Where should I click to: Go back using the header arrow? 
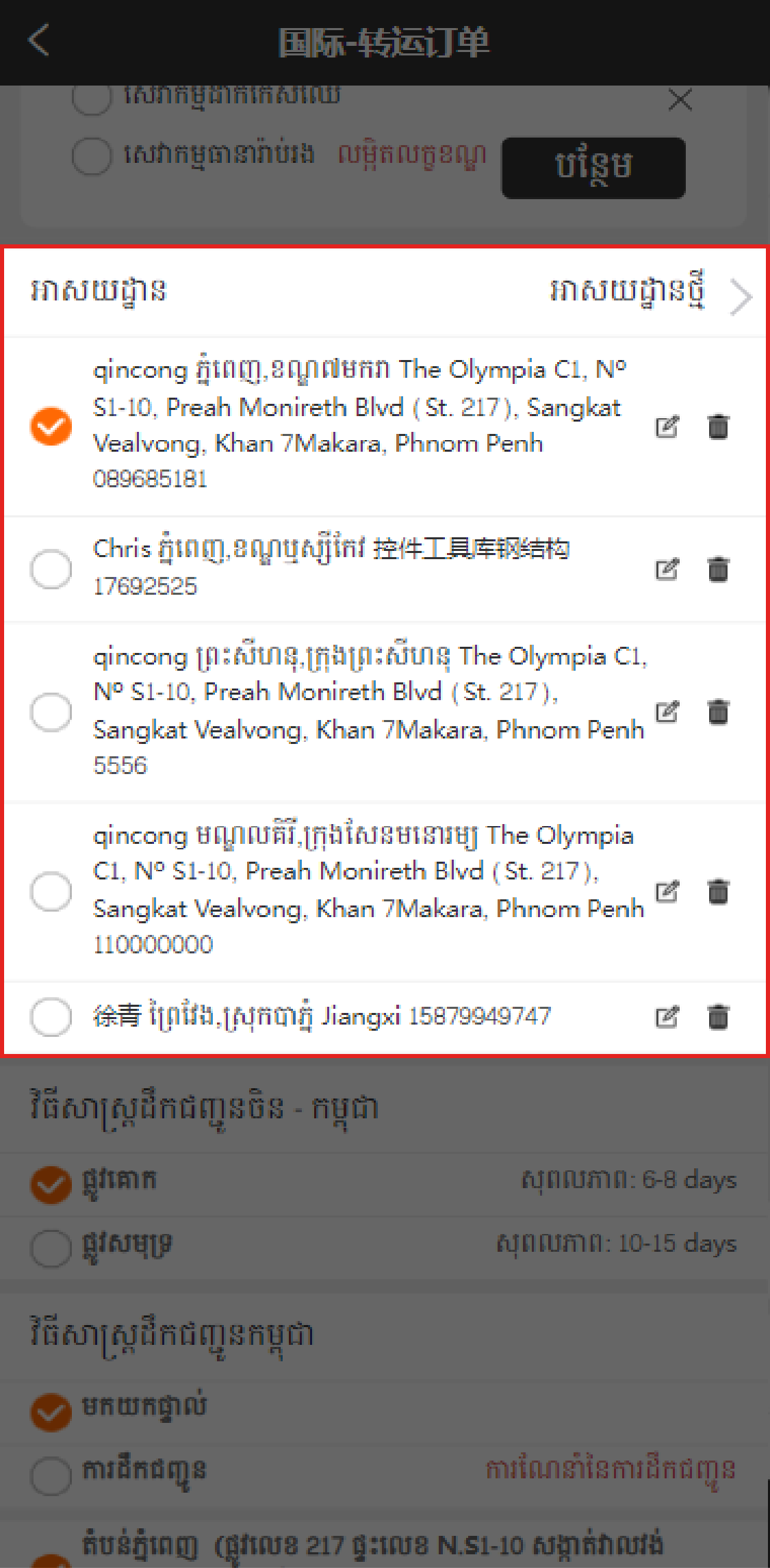pos(39,40)
